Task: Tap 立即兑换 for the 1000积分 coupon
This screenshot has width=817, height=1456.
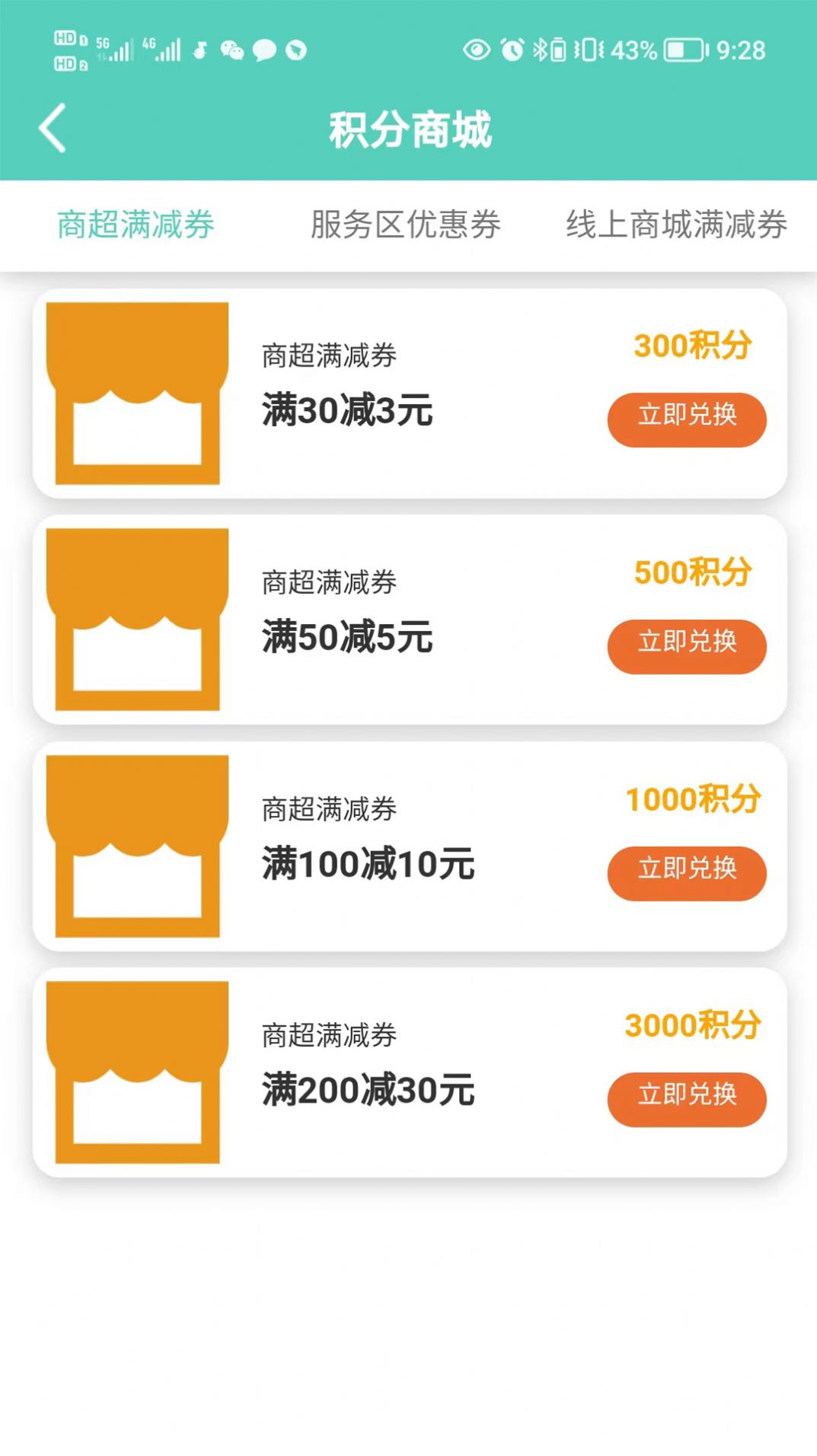Action: point(686,873)
